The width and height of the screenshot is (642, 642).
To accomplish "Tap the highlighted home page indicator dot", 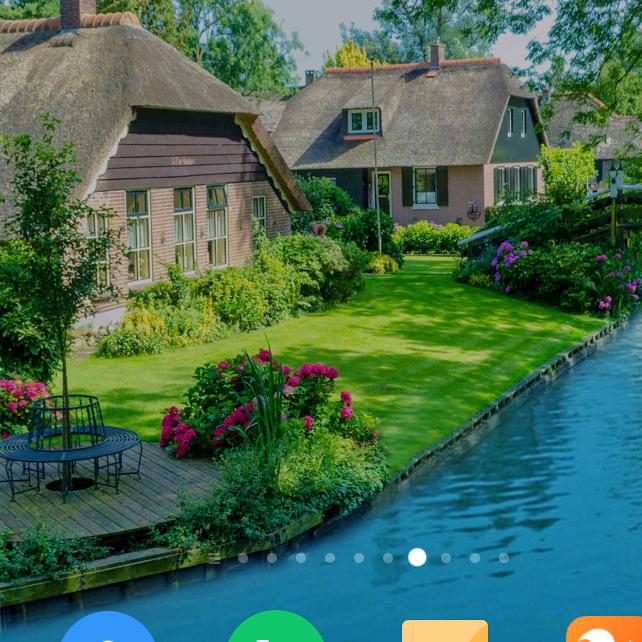I will [x=417, y=557].
